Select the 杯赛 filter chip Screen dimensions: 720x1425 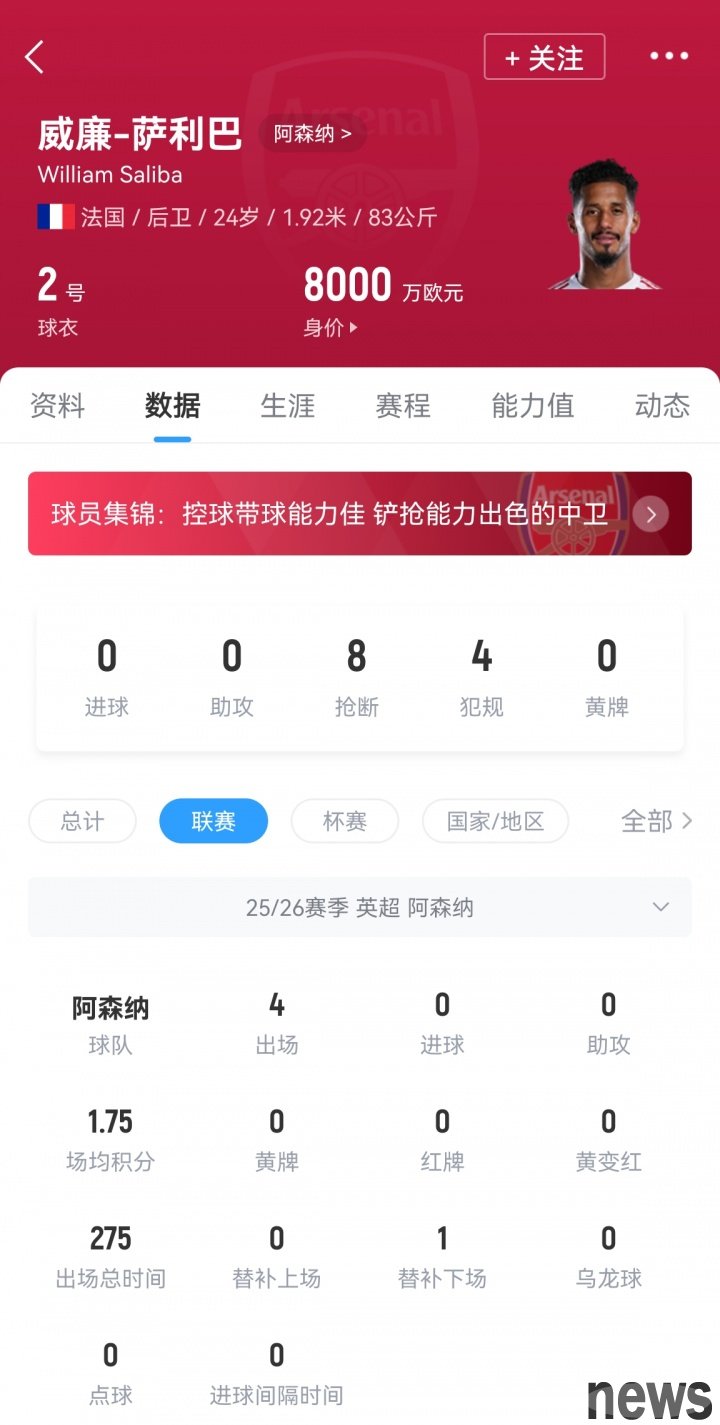345,821
